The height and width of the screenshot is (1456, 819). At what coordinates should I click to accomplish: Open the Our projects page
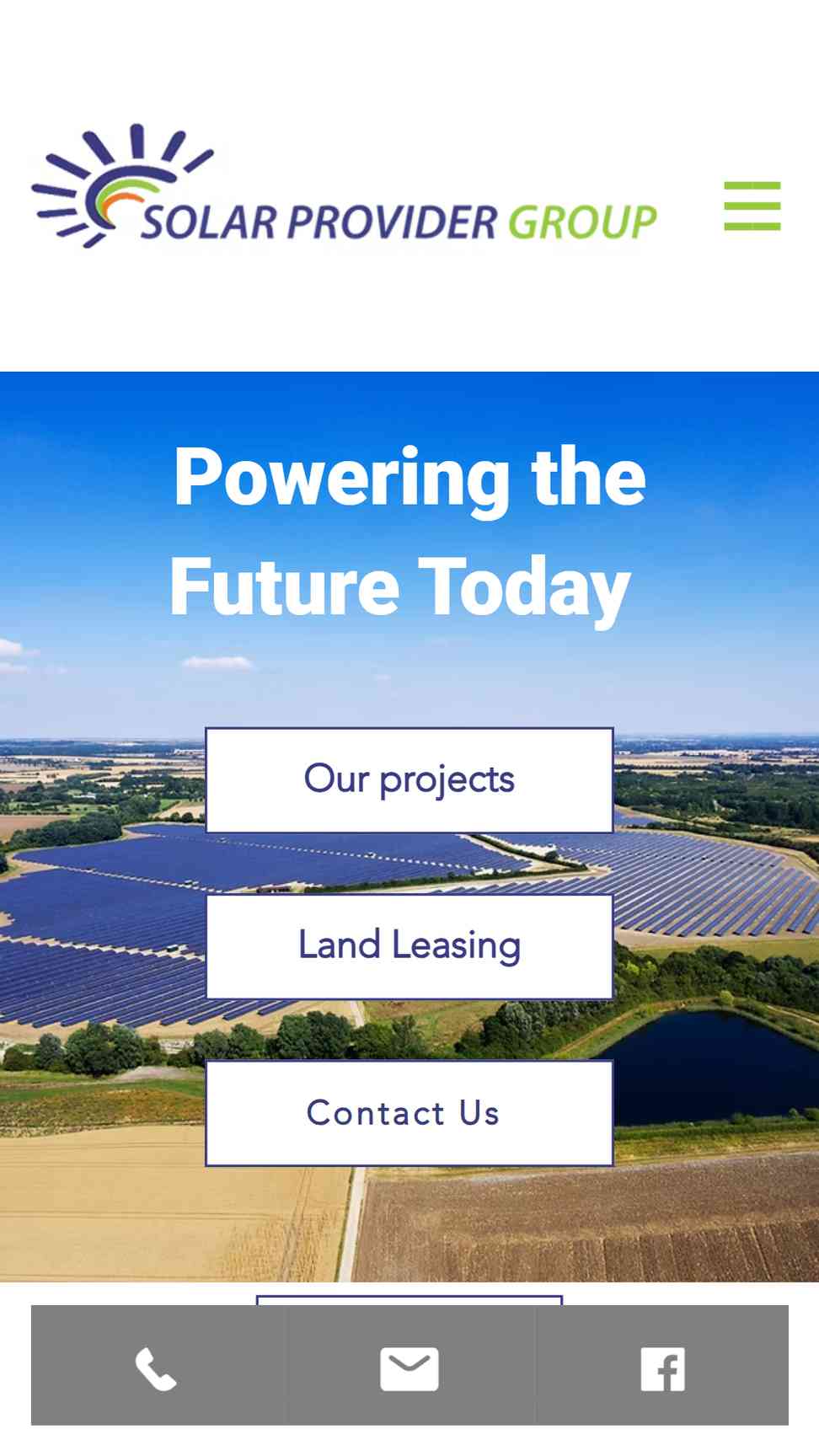(409, 780)
